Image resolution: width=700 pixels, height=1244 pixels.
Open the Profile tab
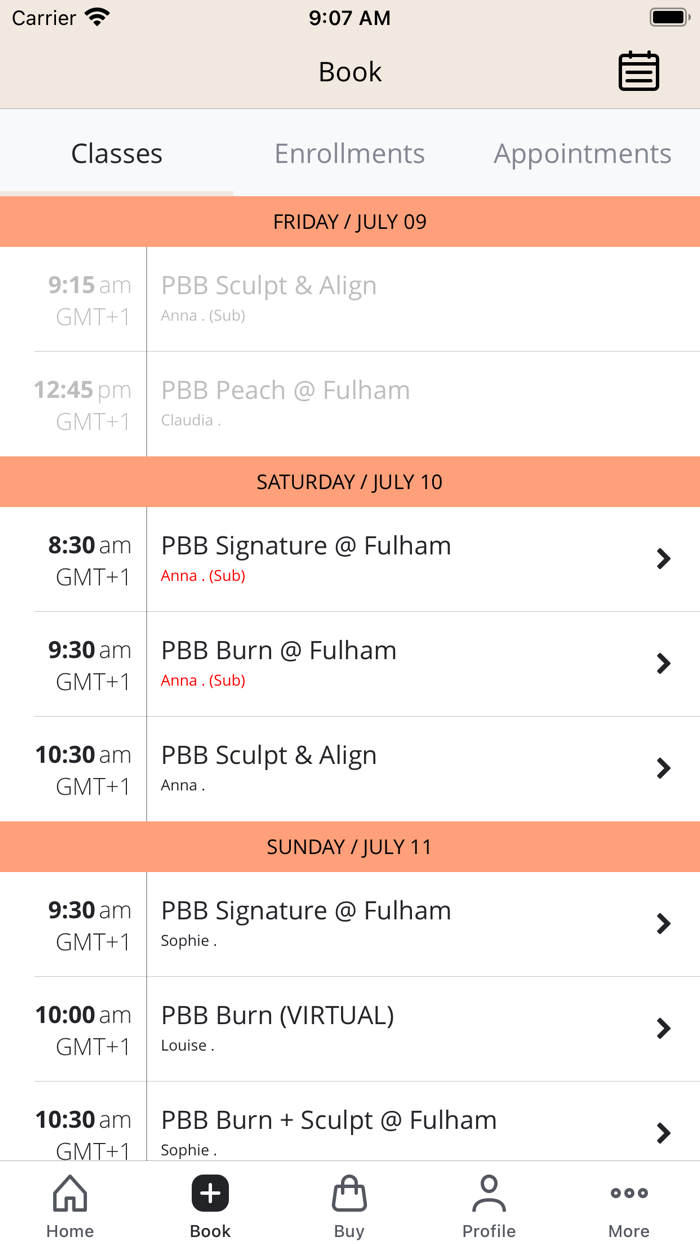(489, 1205)
